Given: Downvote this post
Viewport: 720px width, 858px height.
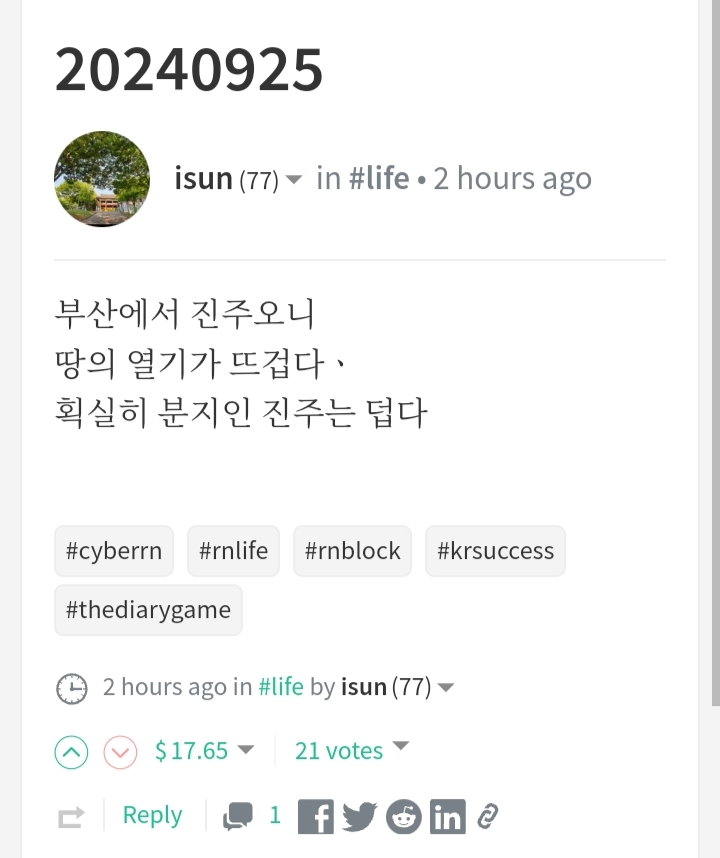Looking at the screenshot, I should [120, 752].
